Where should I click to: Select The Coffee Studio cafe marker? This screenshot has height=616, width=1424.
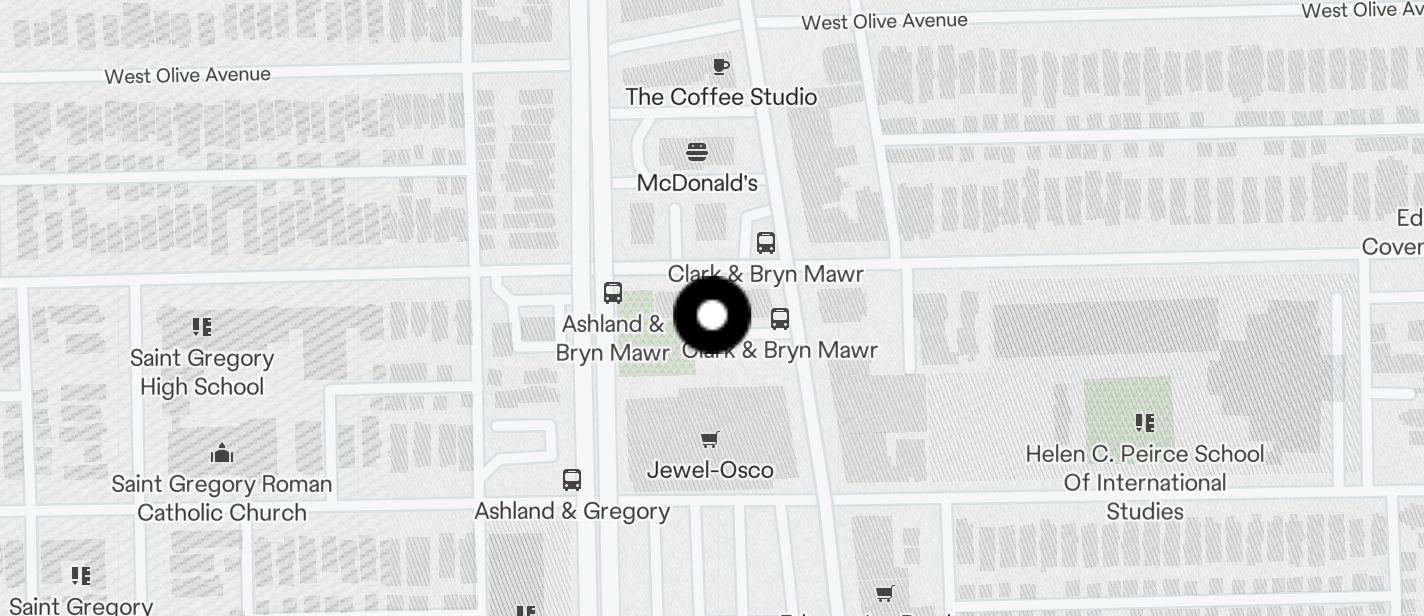720,67
